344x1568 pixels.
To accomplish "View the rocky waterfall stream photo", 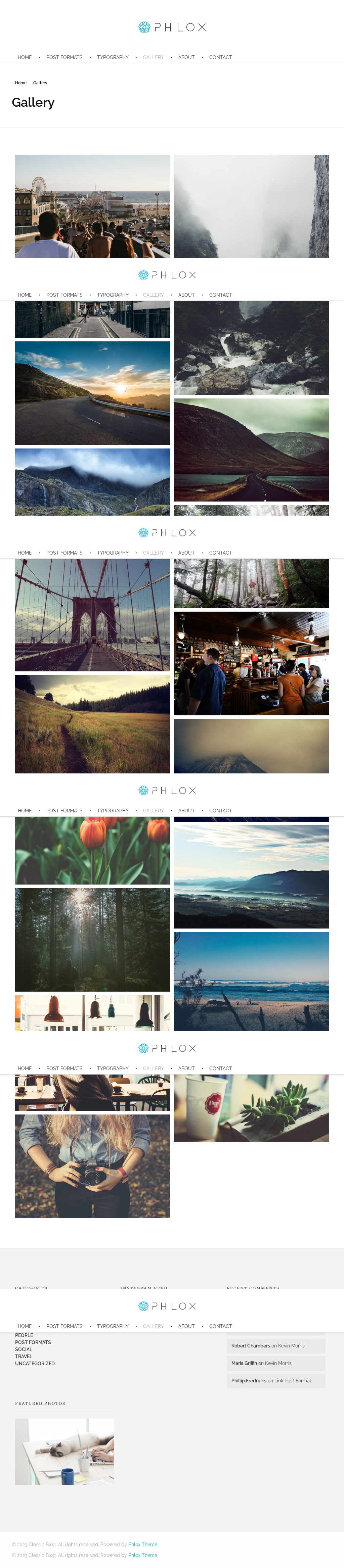I will tap(251, 348).
